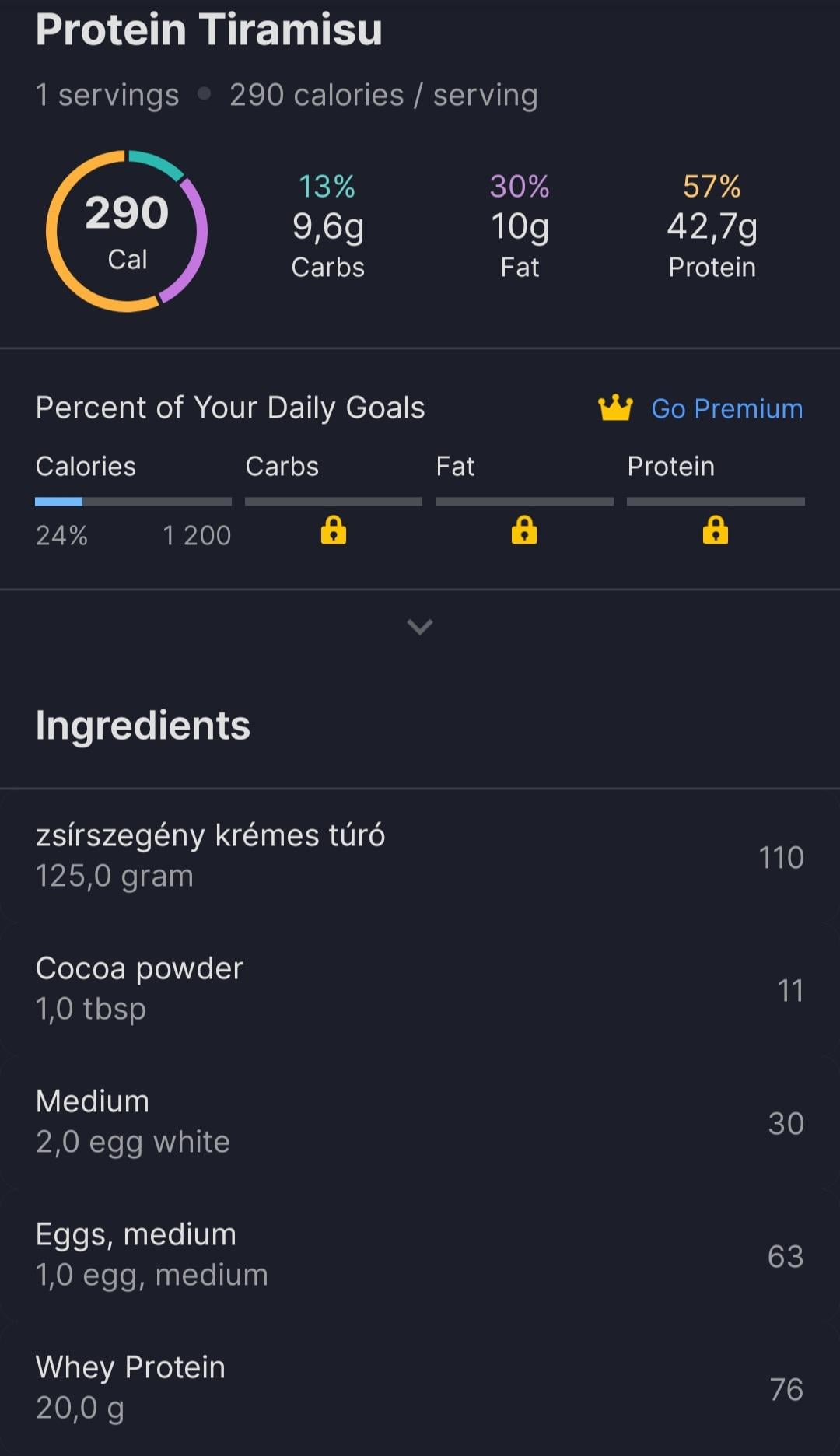This screenshot has height=1456, width=840.
Task: Unlock the Protein daily goal
Action: click(716, 533)
